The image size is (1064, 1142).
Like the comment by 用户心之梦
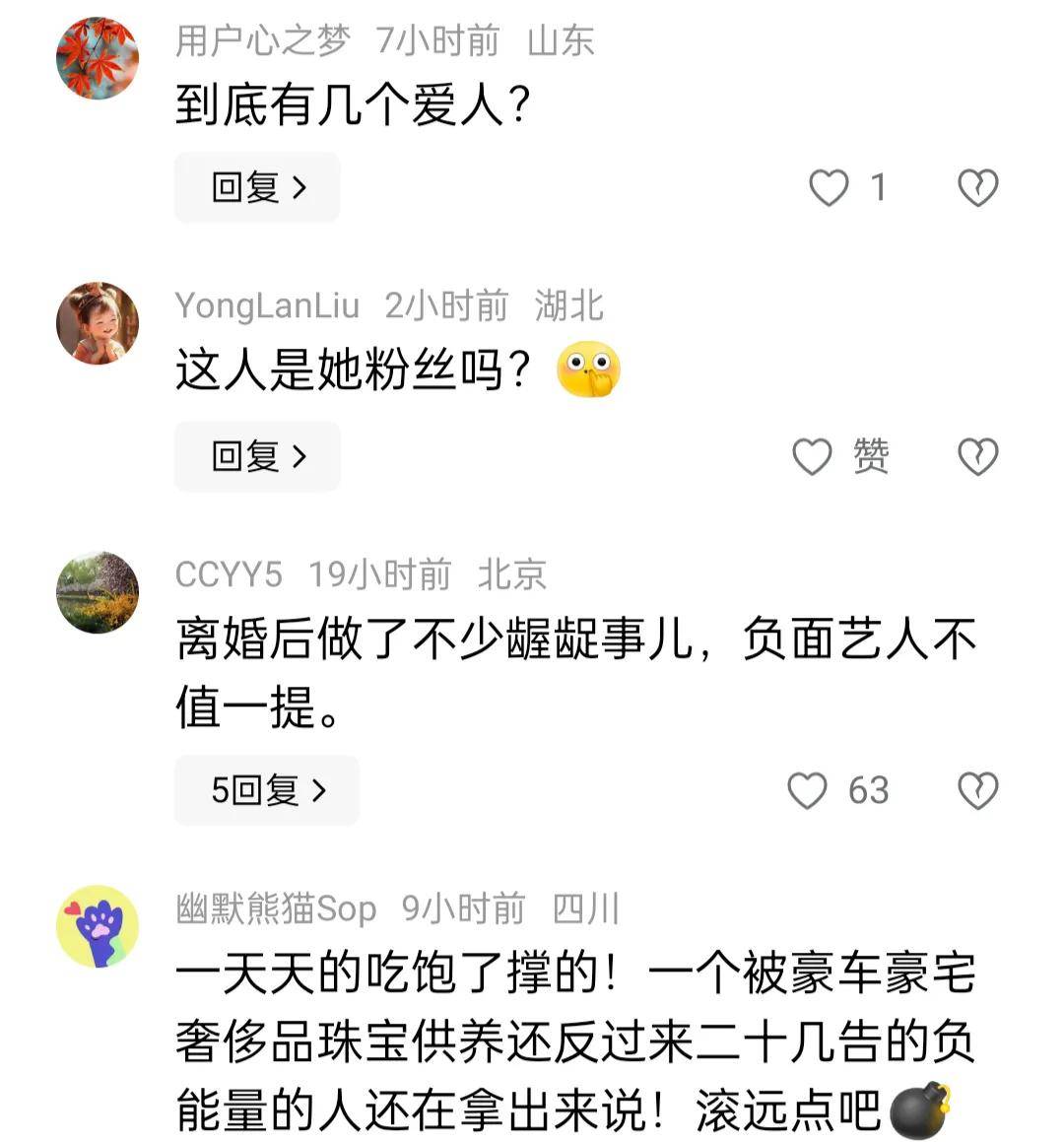pyautogui.click(x=829, y=188)
